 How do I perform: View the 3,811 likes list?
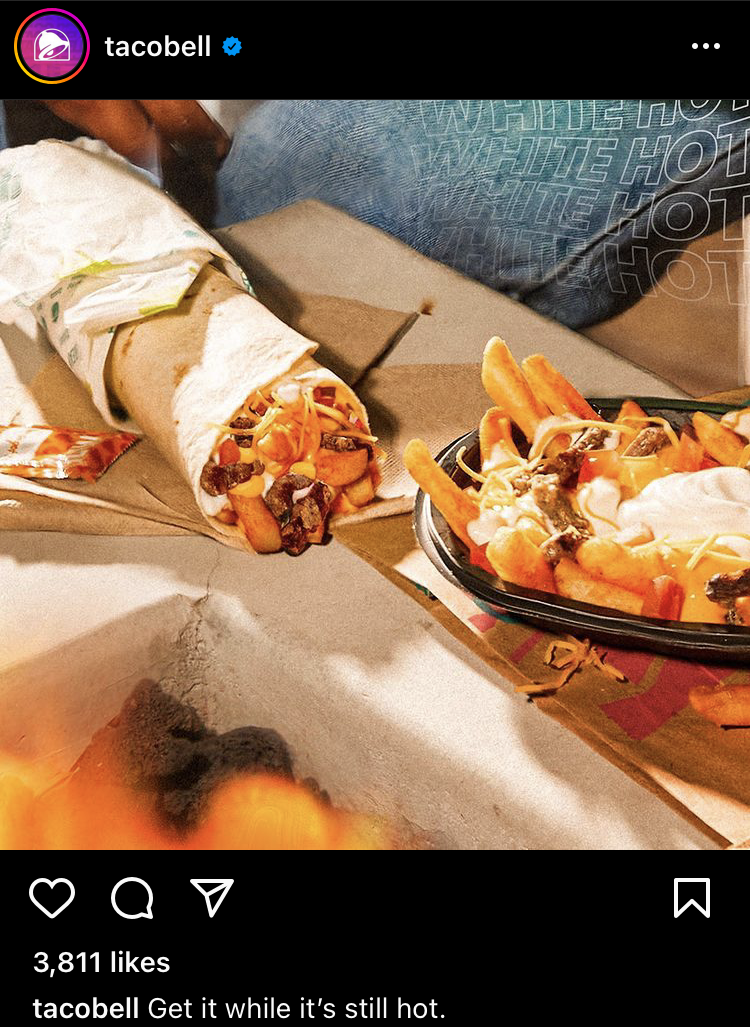coord(101,962)
